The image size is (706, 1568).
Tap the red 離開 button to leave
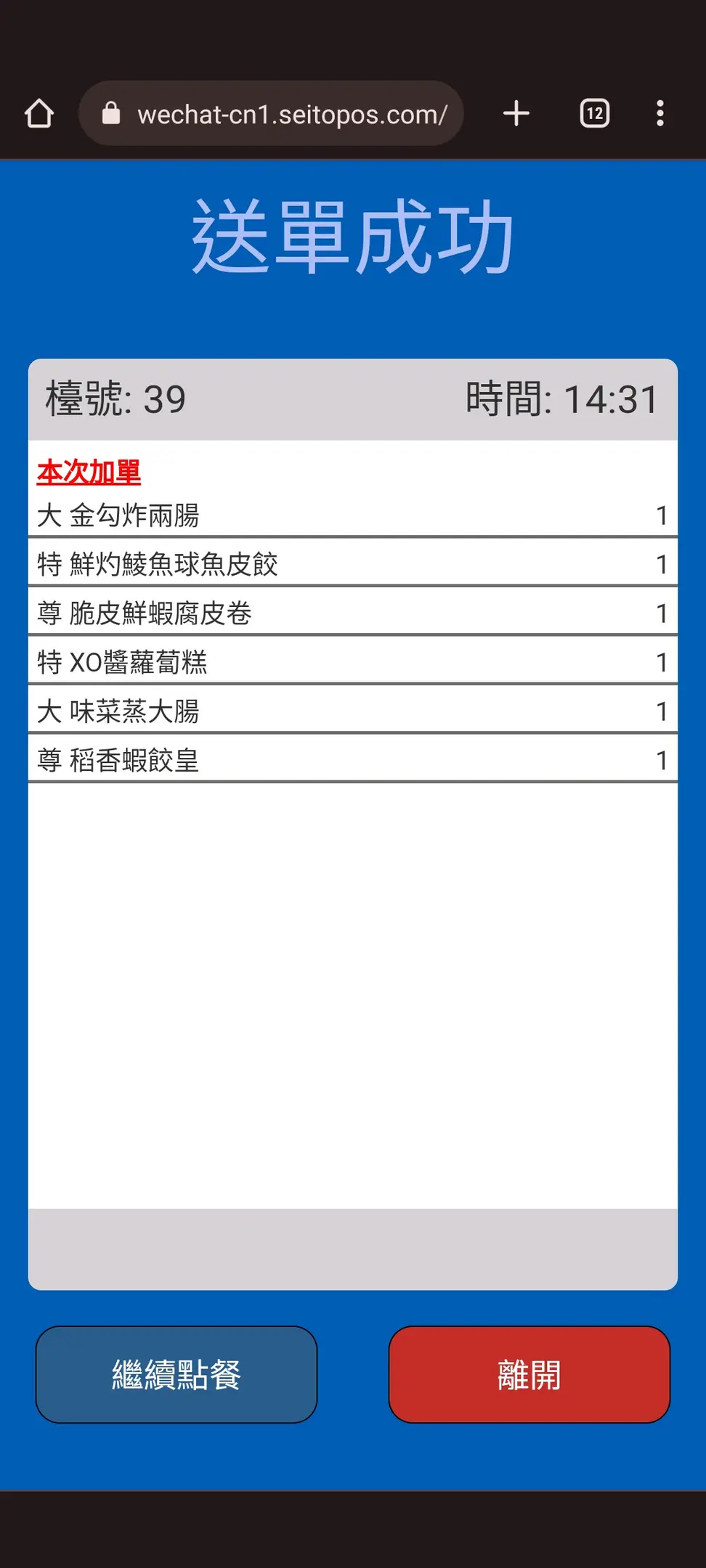pyautogui.click(x=529, y=1374)
